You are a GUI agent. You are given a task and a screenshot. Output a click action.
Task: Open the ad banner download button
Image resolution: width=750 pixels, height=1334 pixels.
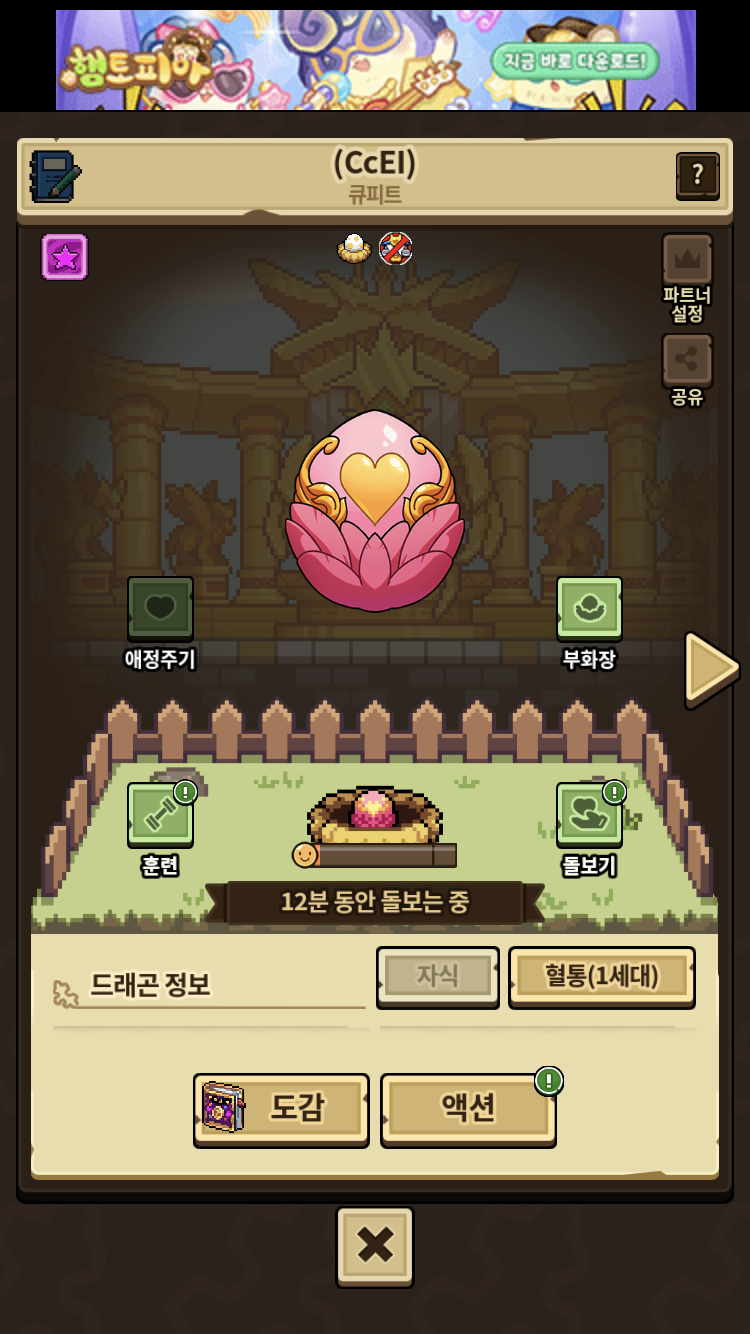[574, 62]
